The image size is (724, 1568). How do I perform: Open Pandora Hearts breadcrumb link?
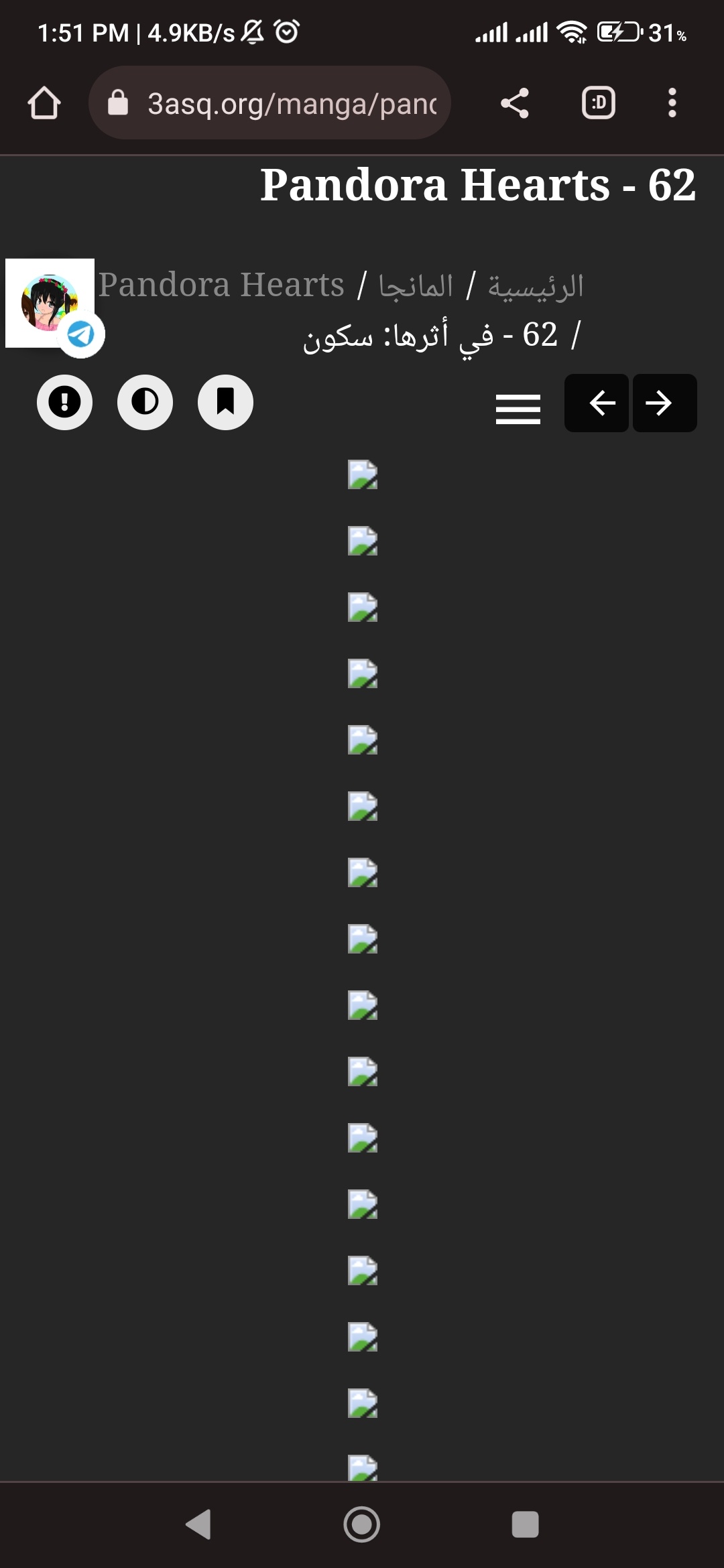coord(221,285)
